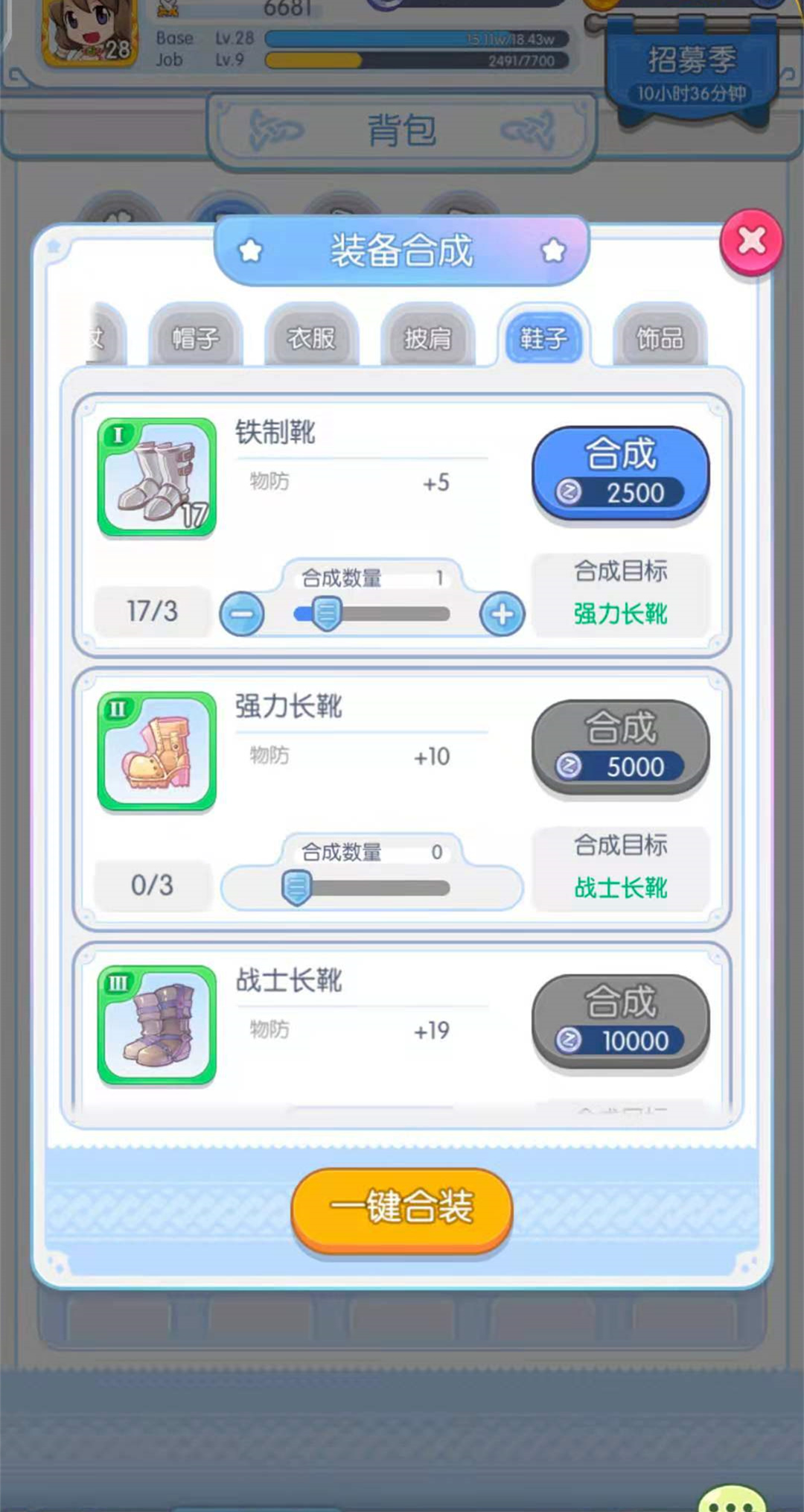View the 强力长靴 item icon
The image size is (804, 1512).
(157, 751)
